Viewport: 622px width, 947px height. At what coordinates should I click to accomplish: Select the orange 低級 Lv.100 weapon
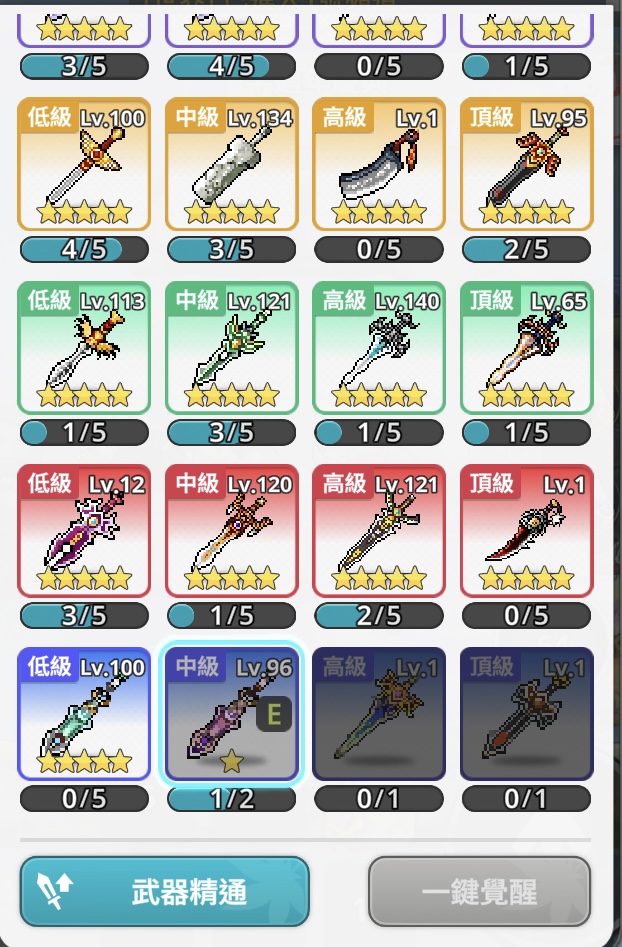click(84, 164)
